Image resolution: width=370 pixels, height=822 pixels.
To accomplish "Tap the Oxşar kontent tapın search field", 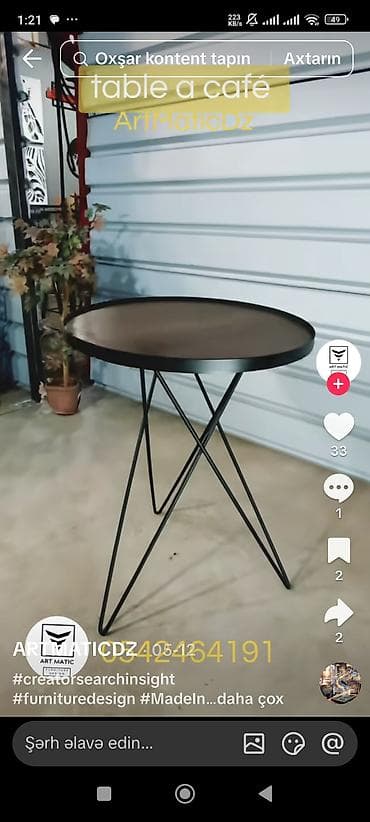I will pos(168,59).
